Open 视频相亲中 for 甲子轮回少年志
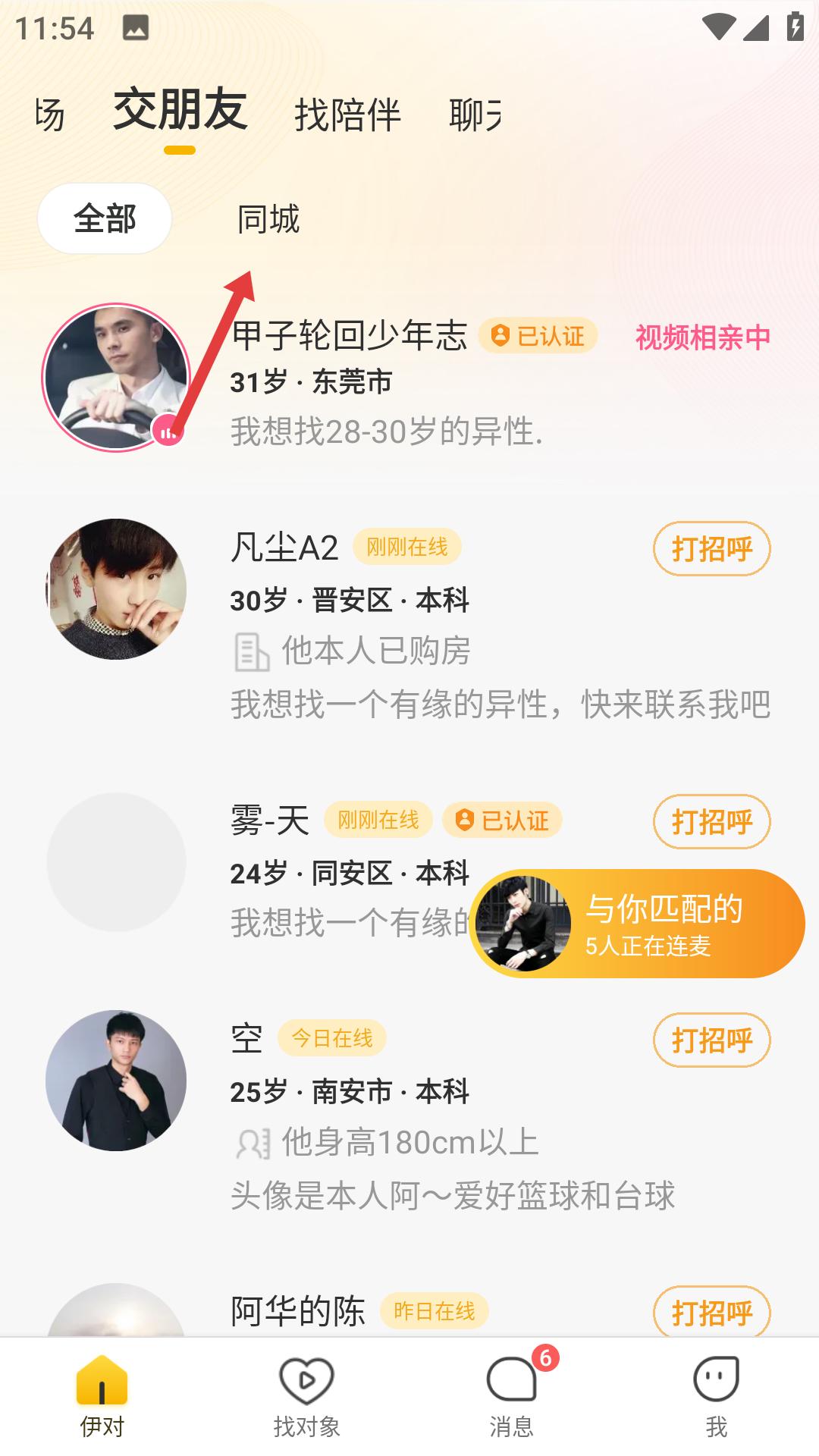Image resolution: width=819 pixels, height=1456 pixels. point(701,337)
